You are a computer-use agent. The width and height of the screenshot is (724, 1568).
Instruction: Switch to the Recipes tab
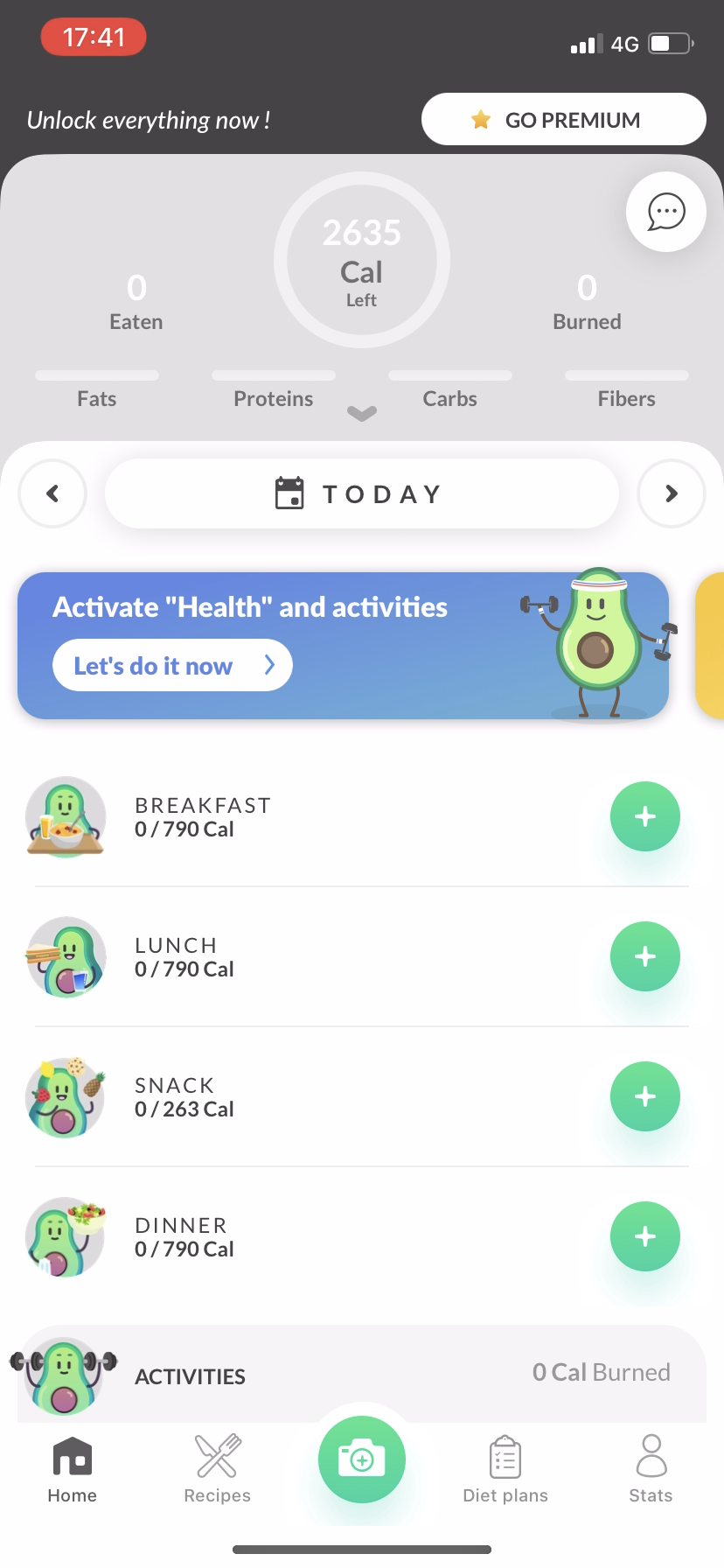coord(216,1470)
